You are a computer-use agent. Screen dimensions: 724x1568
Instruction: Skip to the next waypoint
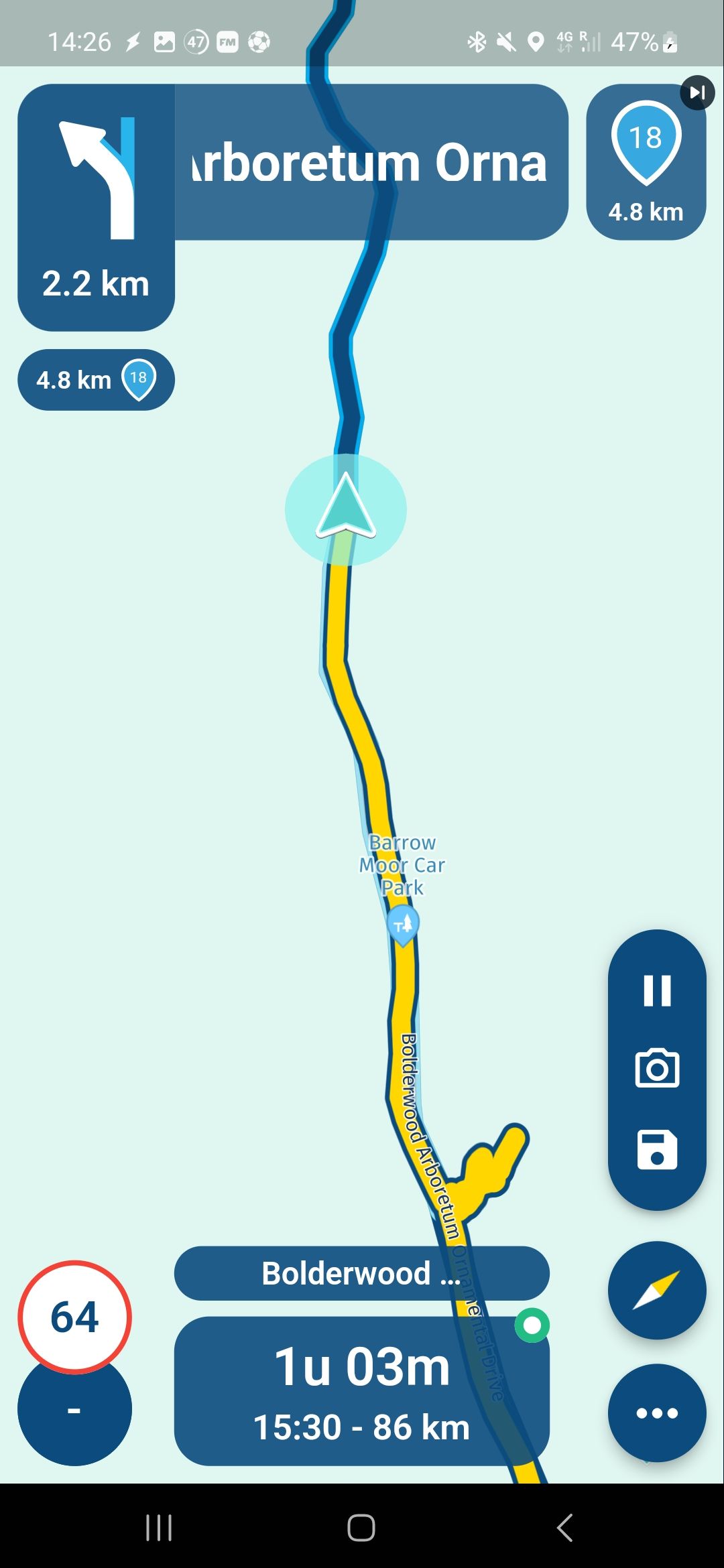(x=697, y=92)
